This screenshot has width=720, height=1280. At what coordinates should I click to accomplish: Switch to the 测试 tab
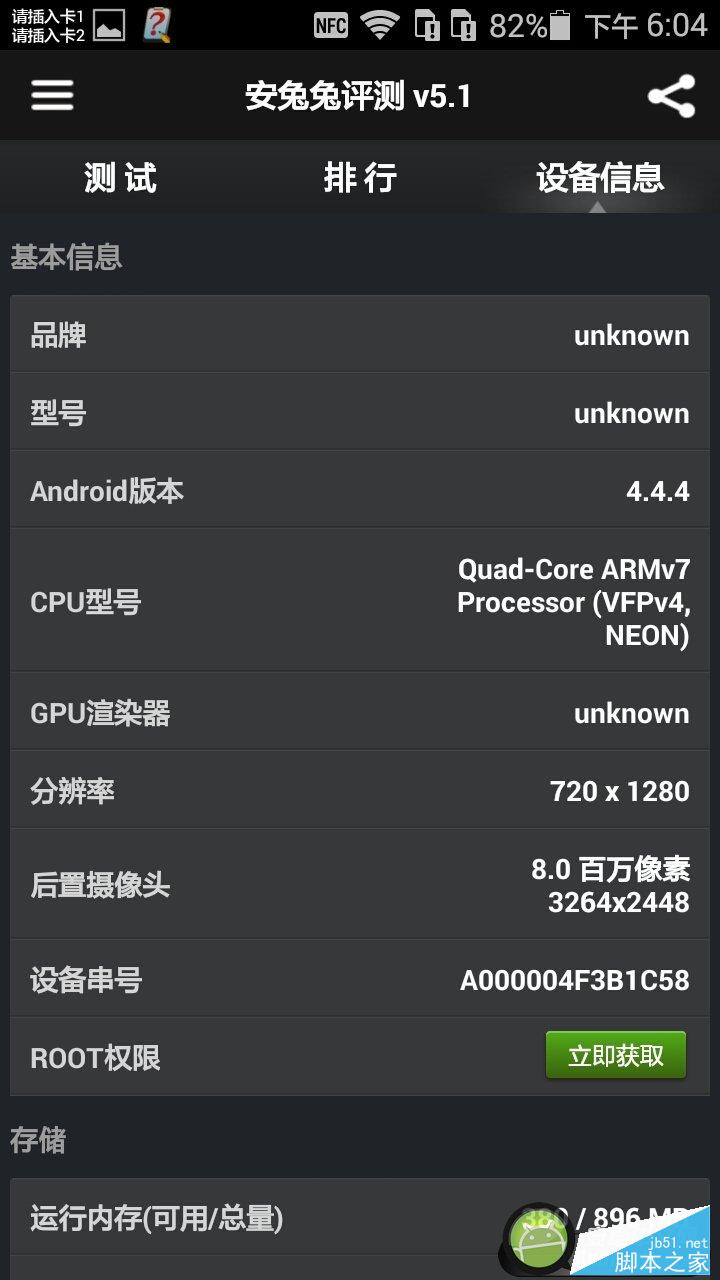click(x=120, y=178)
